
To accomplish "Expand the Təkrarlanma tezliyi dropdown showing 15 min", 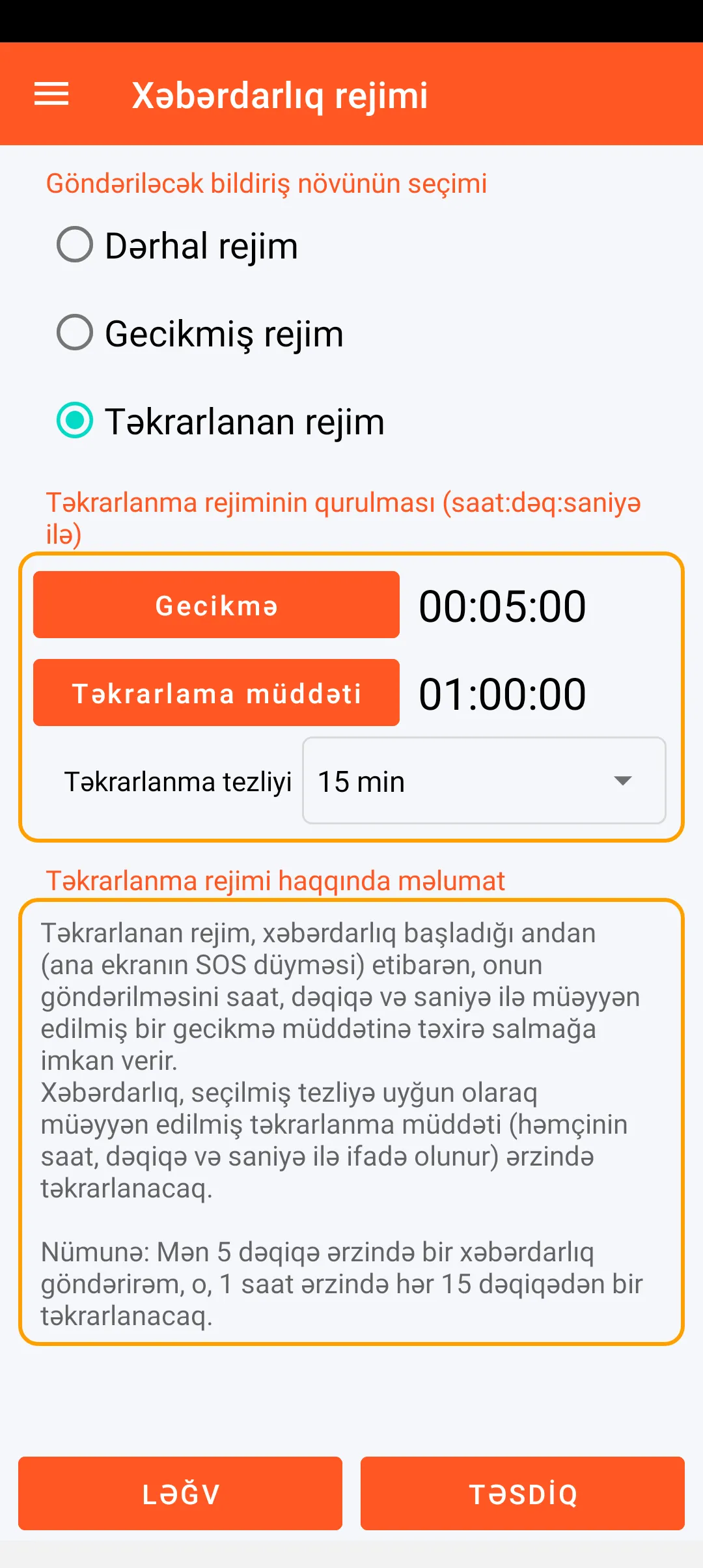I will (484, 781).
